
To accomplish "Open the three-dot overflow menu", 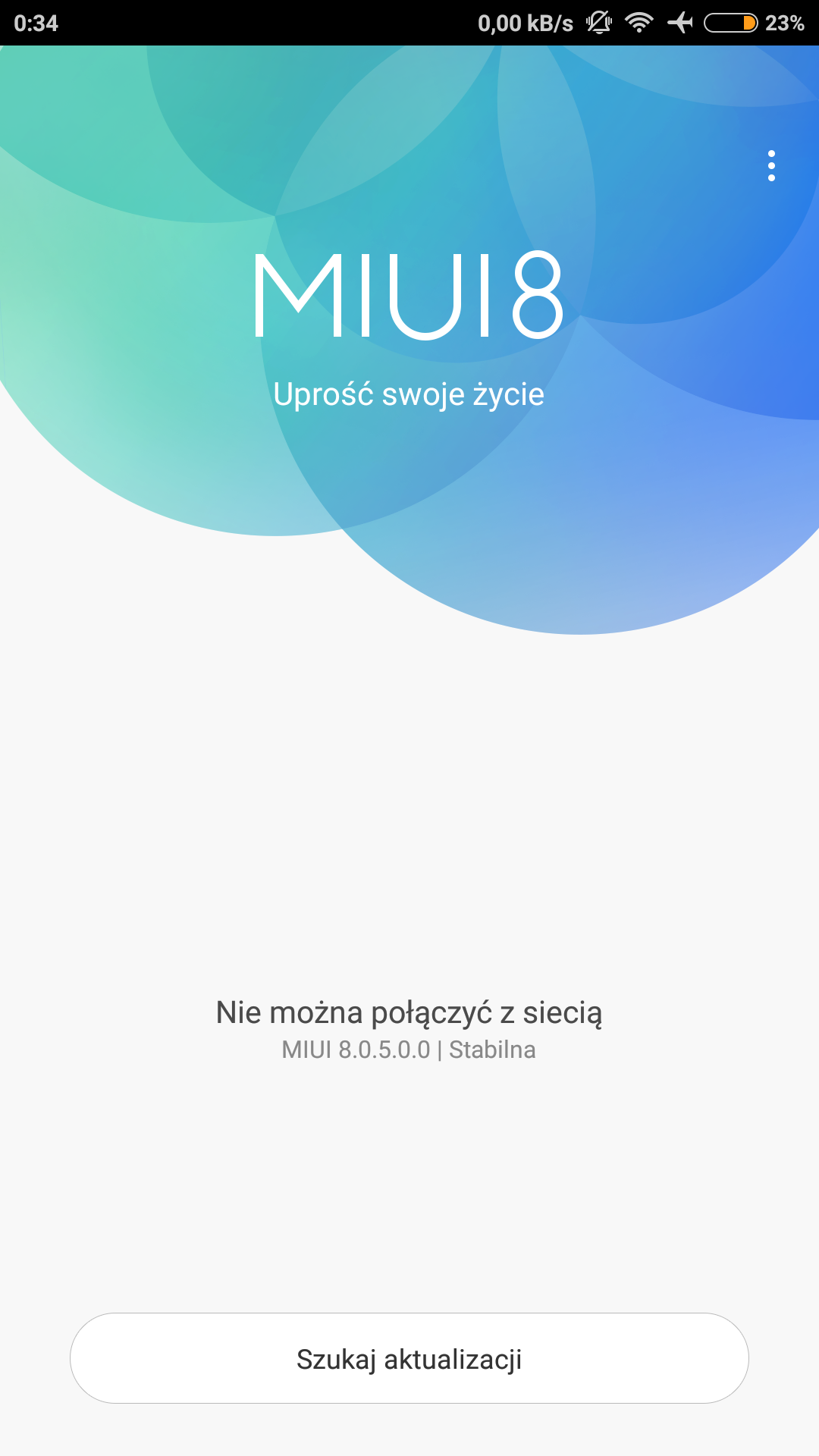I will (x=771, y=165).
